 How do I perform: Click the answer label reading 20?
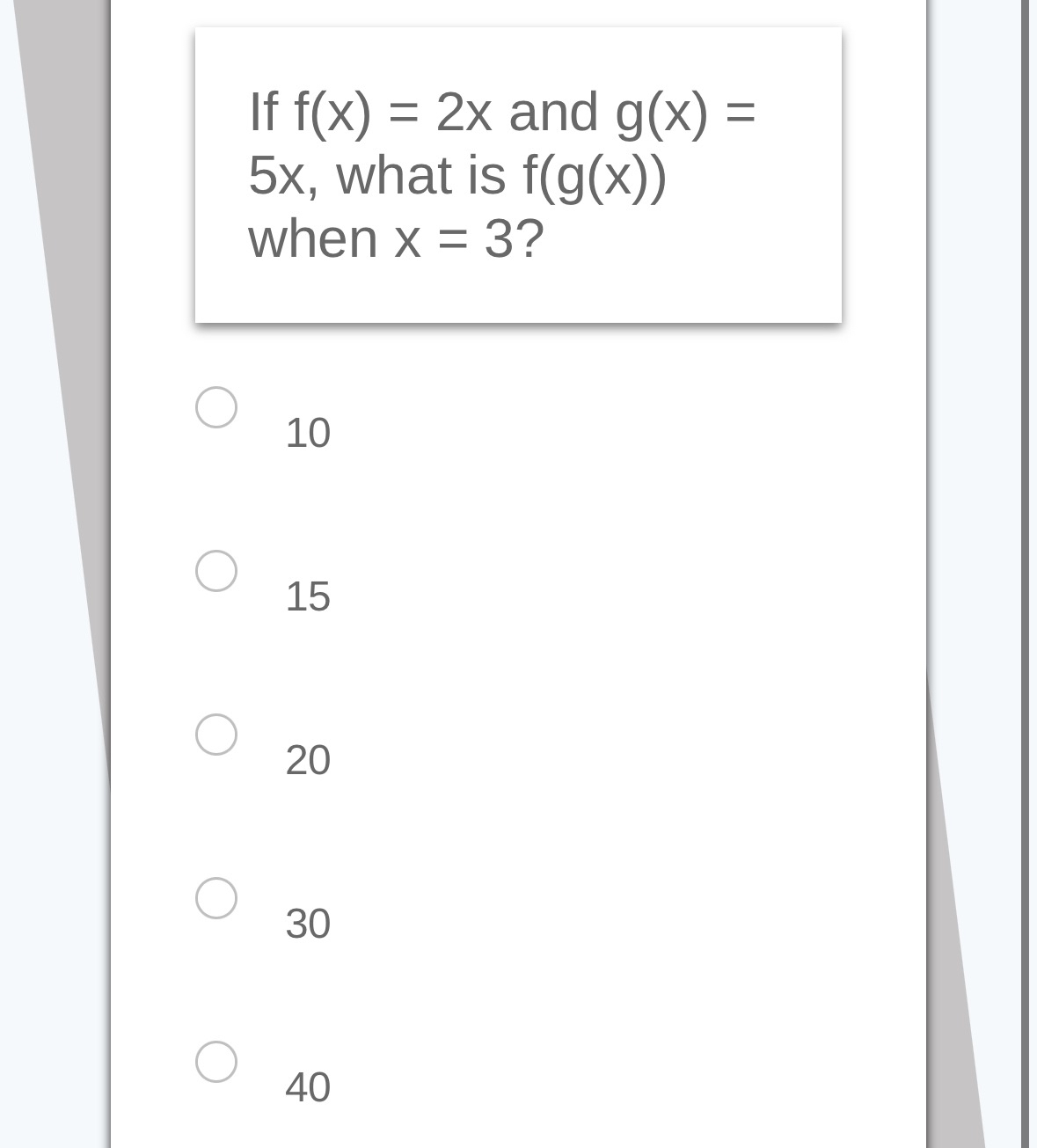[x=307, y=760]
